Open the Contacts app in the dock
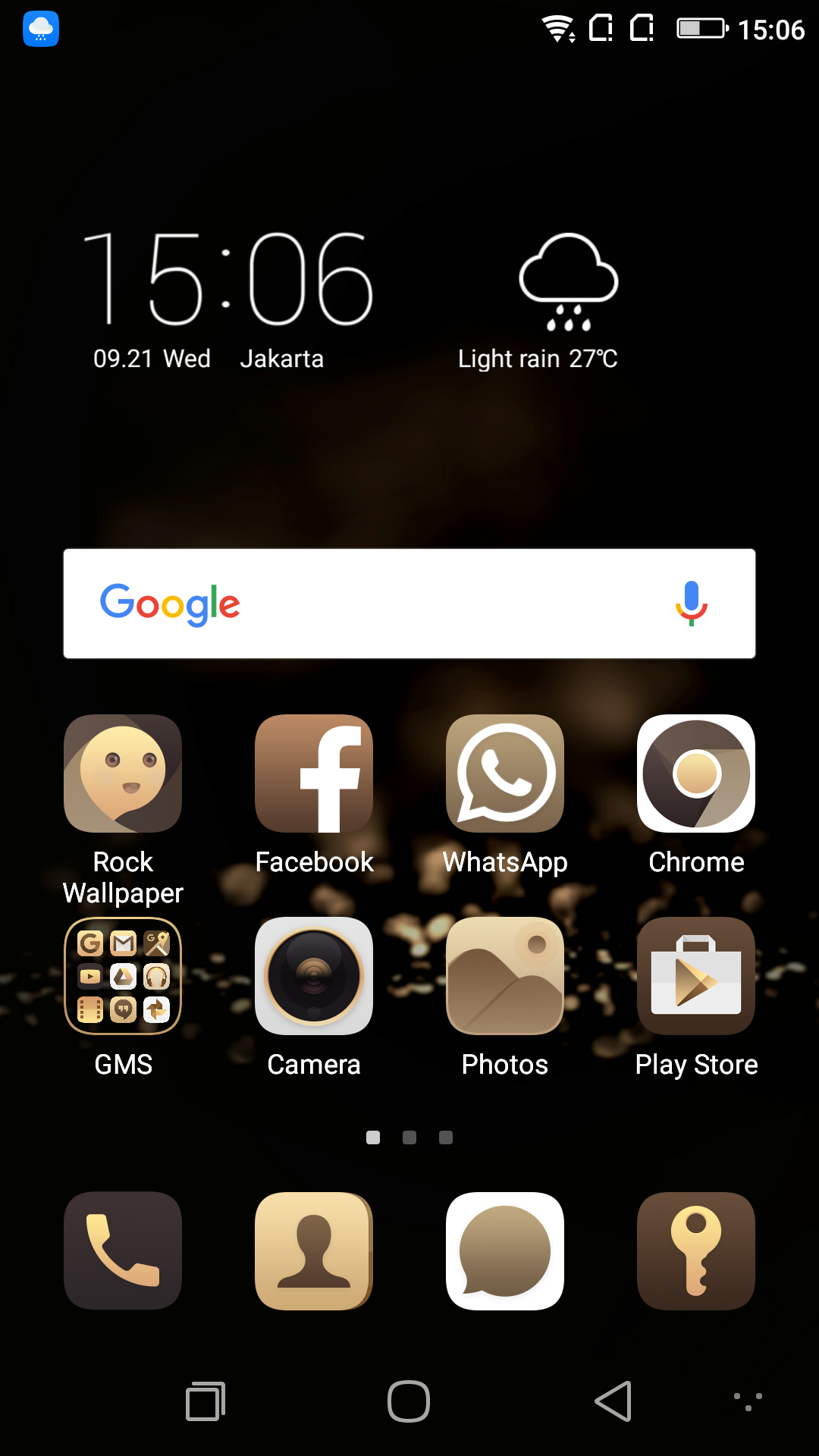Image resolution: width=819 pixels, height=1456 pixels. pos(314,1250)
